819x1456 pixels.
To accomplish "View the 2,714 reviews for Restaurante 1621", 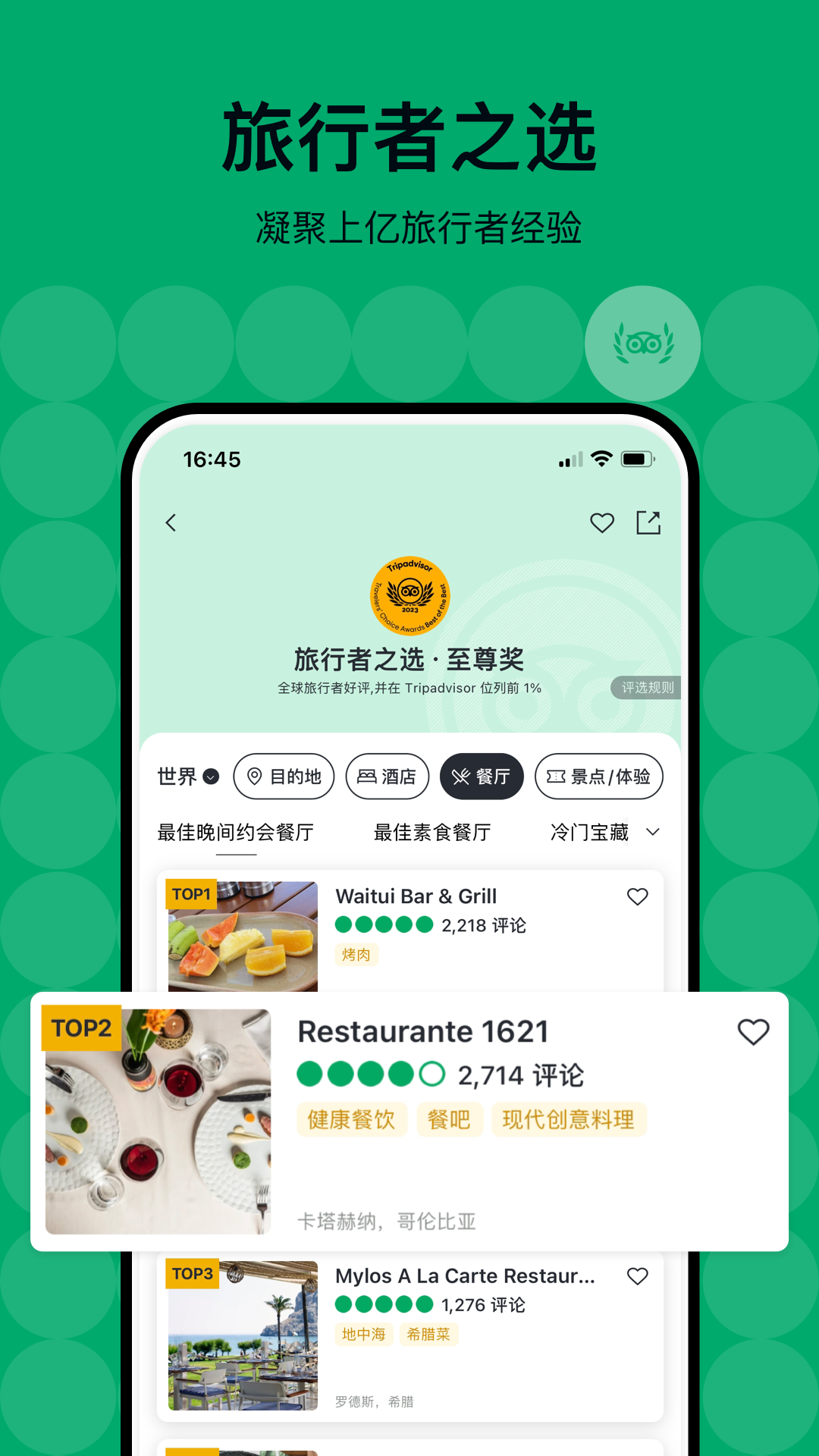I will (x=522, y=1075).
